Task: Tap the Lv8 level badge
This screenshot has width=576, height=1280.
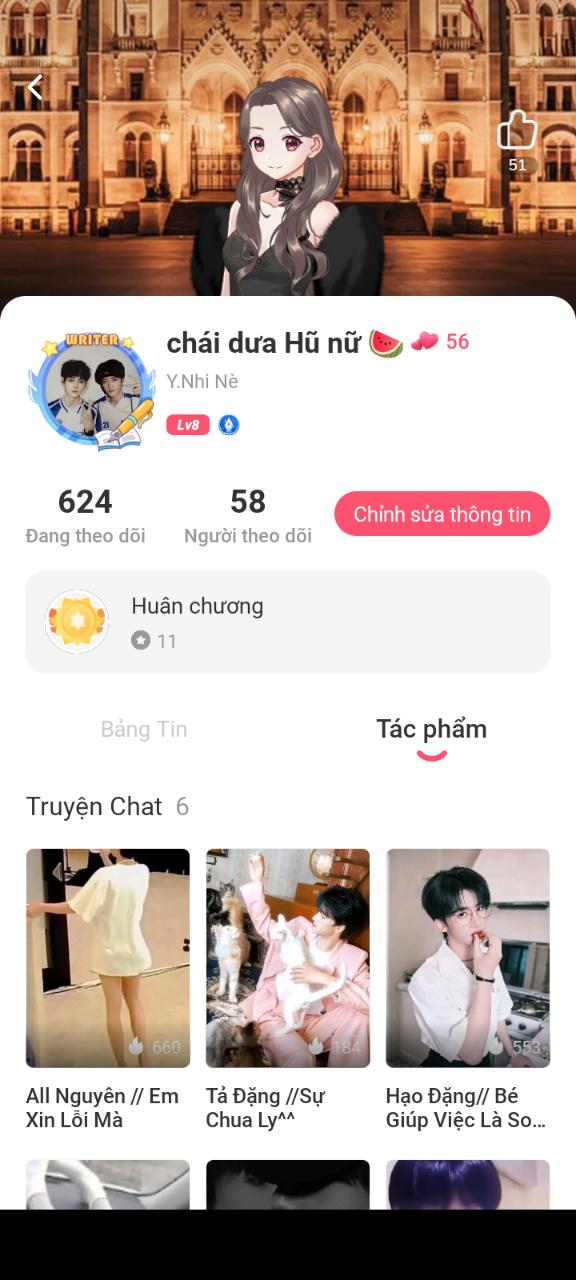Action: [188, 425]
